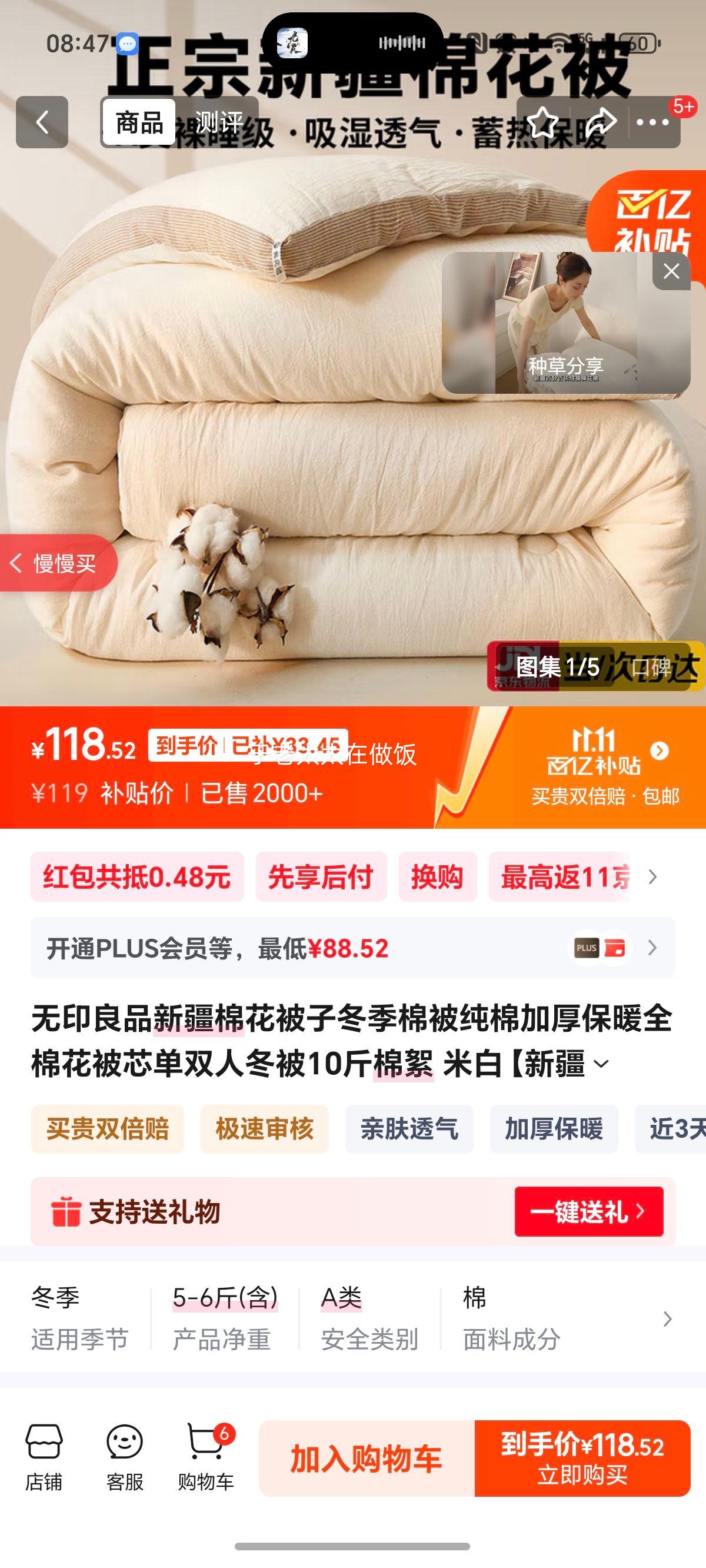Open the PLUS membership price row
Image resolution: width=706 pixels, height=1568 pixels.
pos(352,948)
